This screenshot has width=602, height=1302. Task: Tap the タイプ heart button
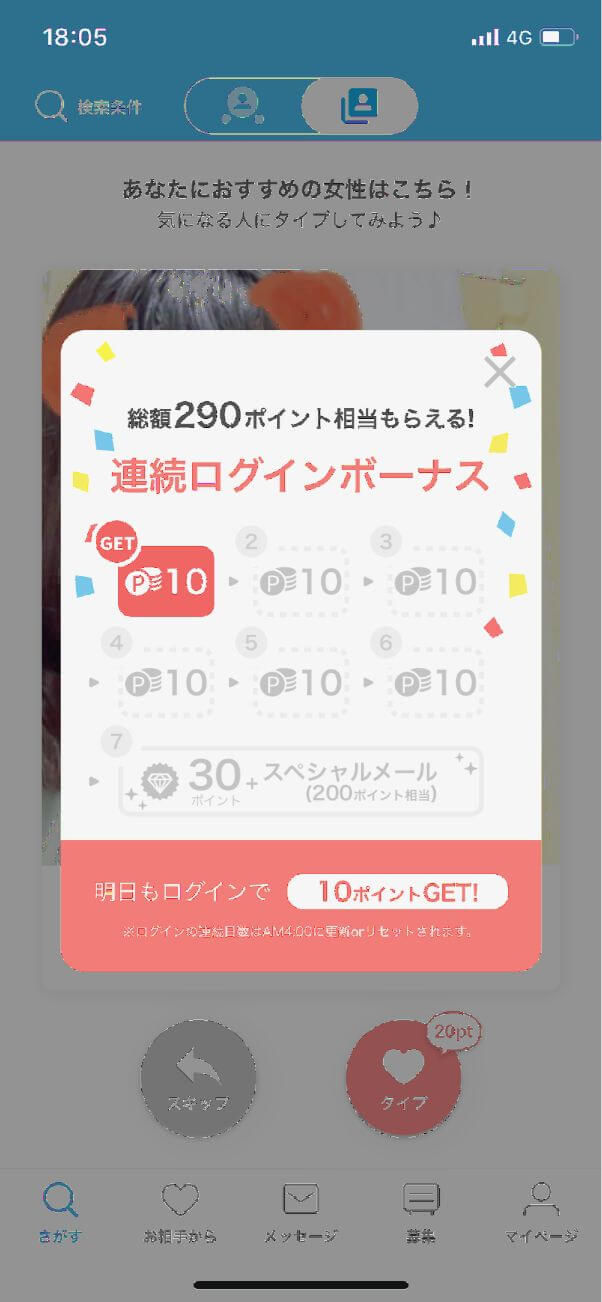403,1078
